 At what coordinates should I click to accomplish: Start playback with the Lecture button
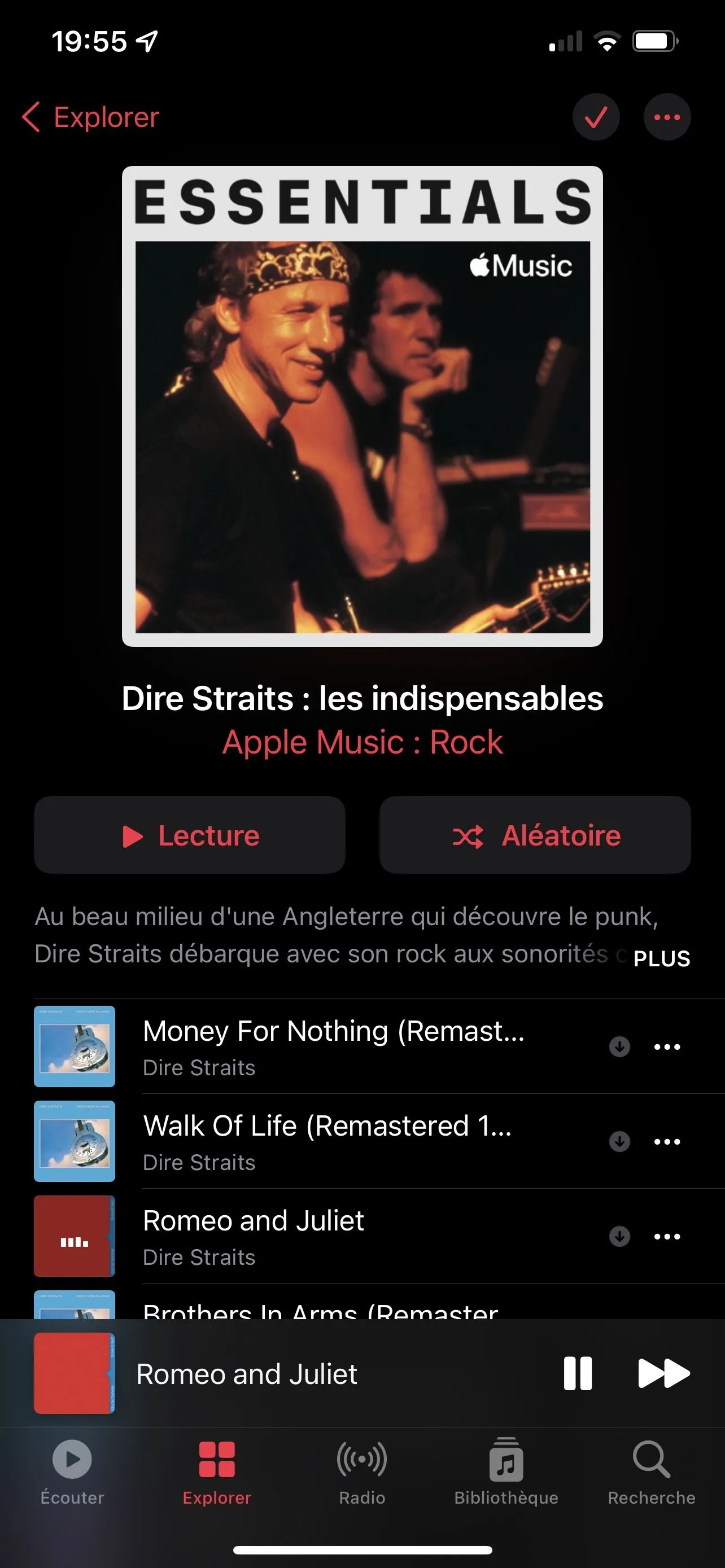(190, 835)
